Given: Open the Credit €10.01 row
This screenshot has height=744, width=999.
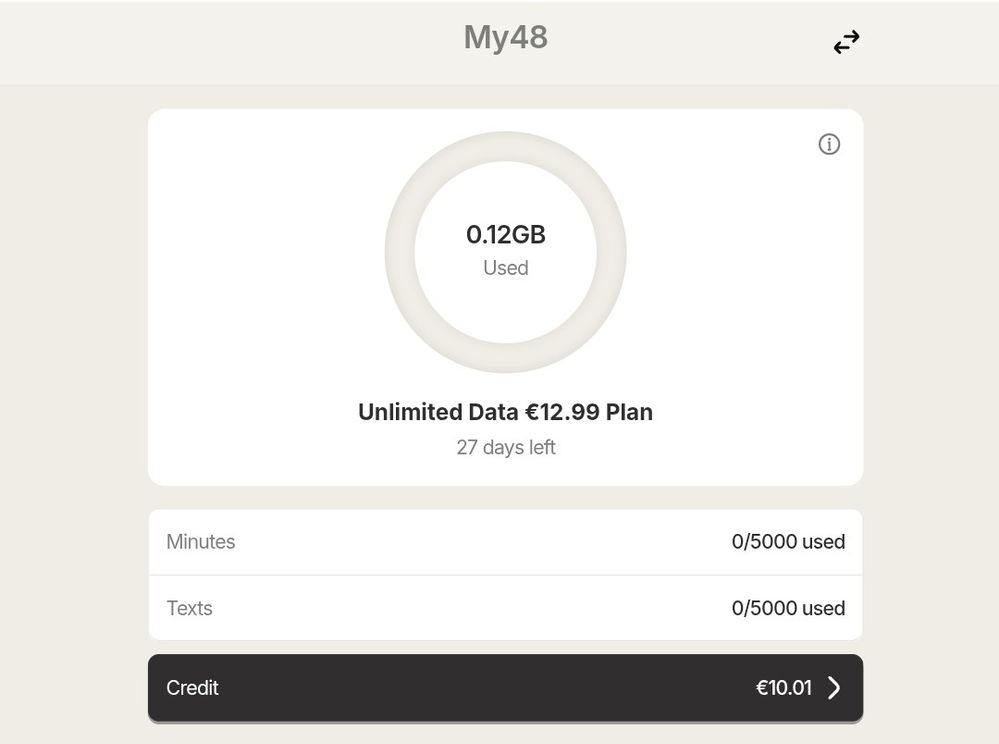Looking at the screenshot, I should tap(505, 688).
